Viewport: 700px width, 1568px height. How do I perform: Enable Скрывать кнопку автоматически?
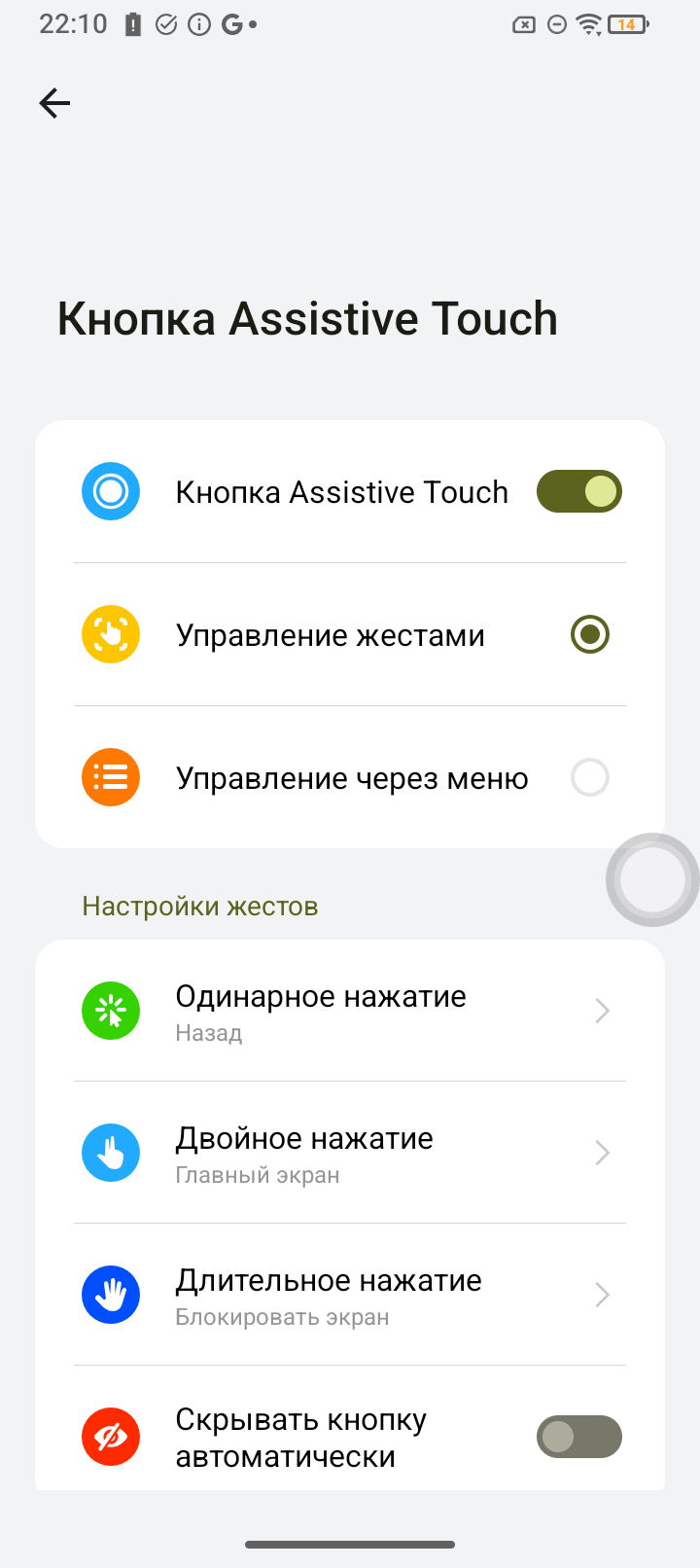click(x=578, y=1437)
